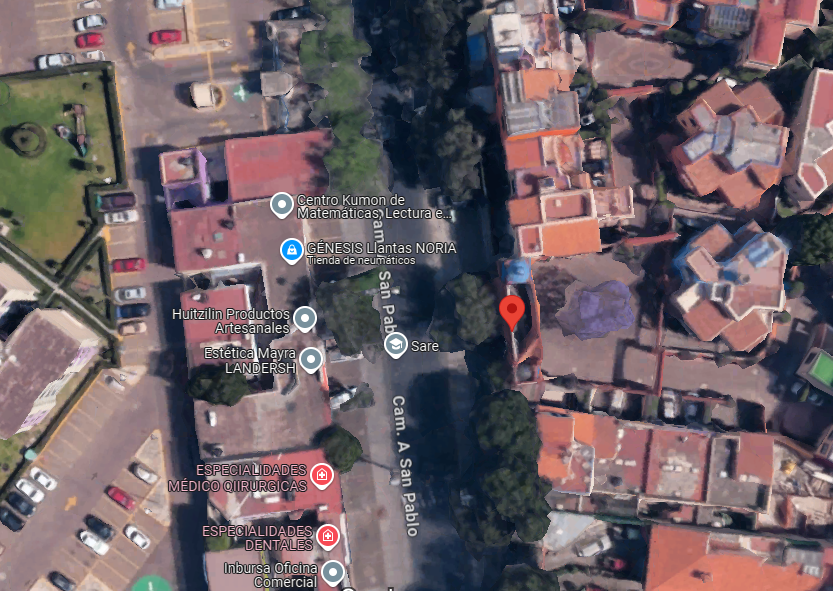Tap the ESPECIALIDADES DENTALES marker
This screenshot has height=591, width=833.
tap(328, 537)
